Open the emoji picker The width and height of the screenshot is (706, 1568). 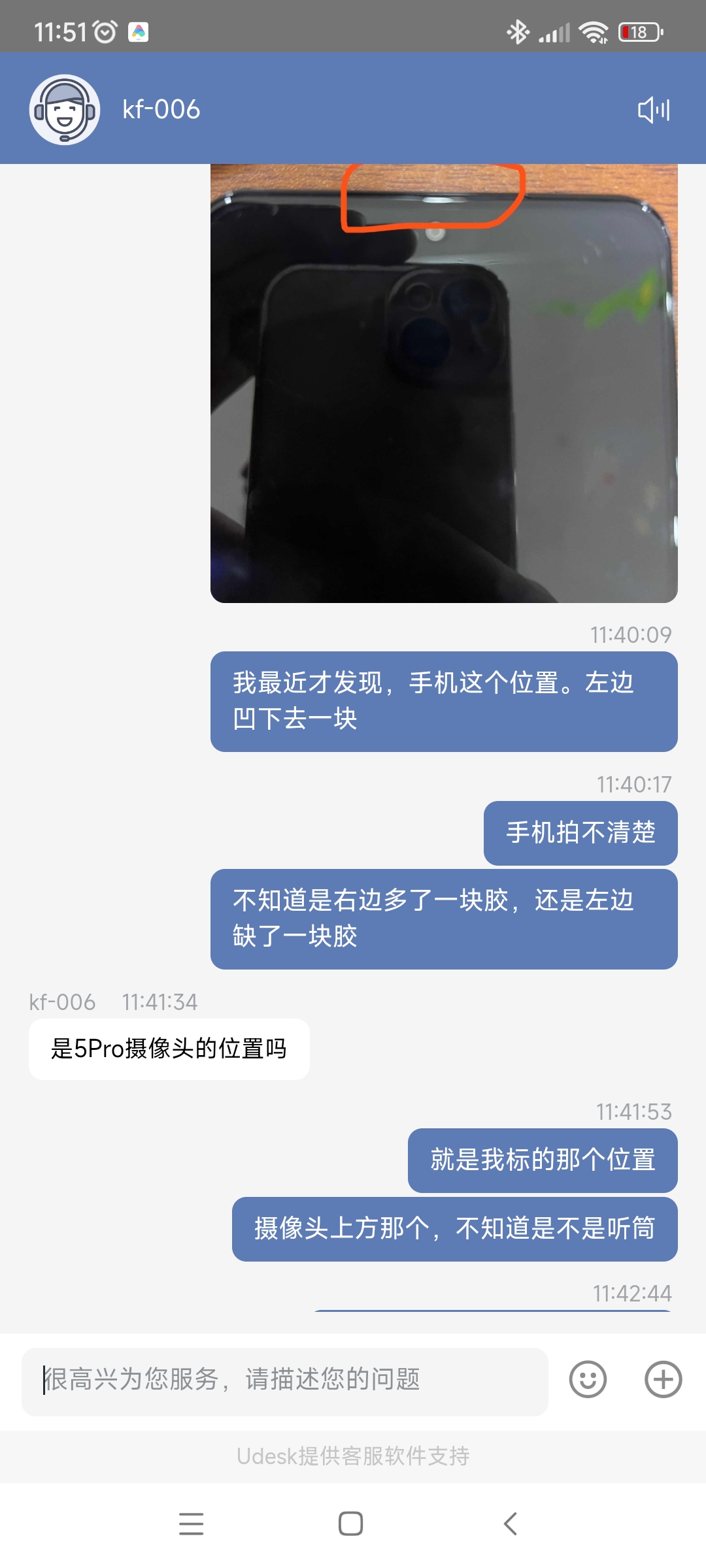coord(588,1379)
